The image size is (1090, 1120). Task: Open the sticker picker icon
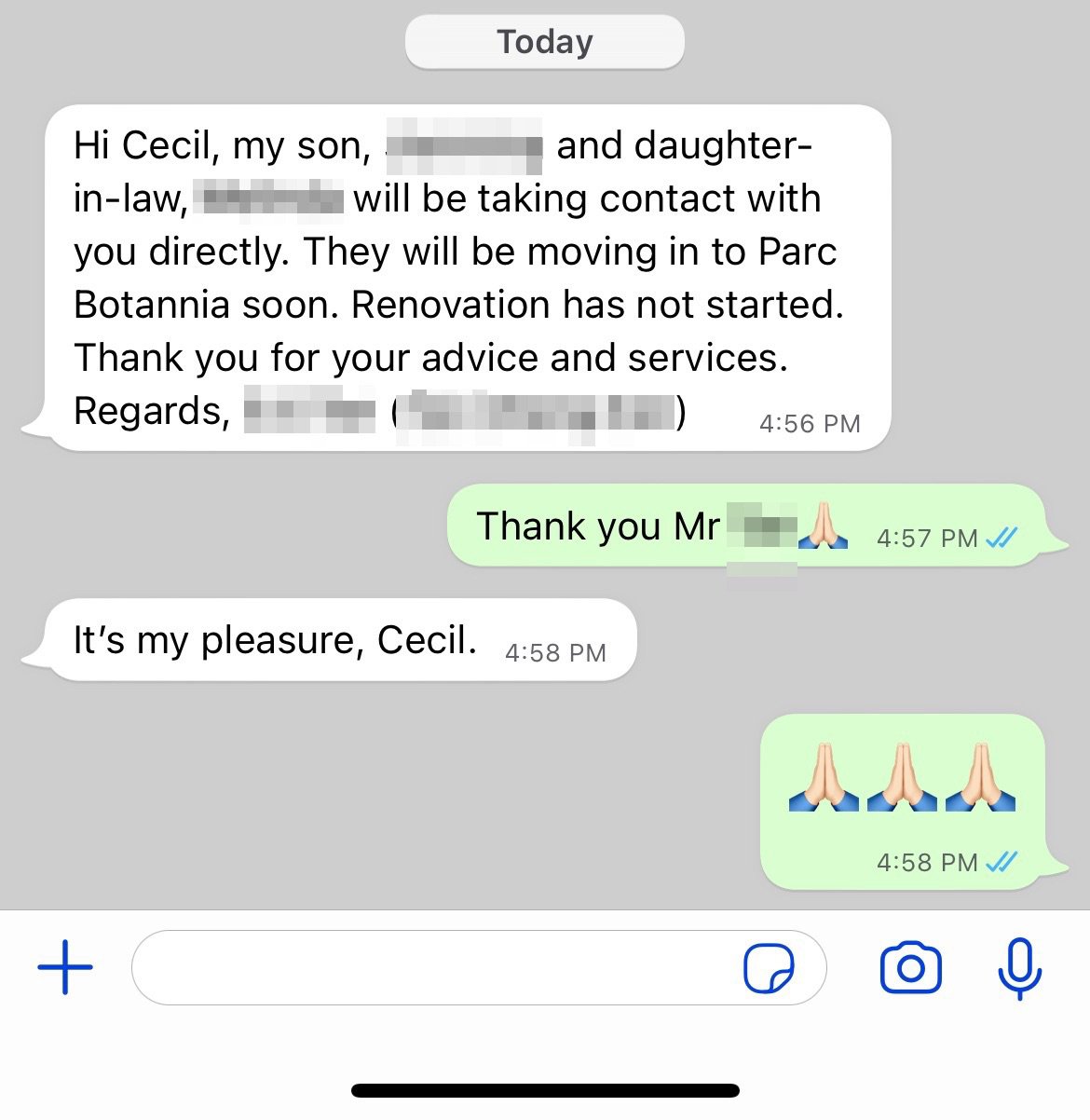(x=769, y=968)
